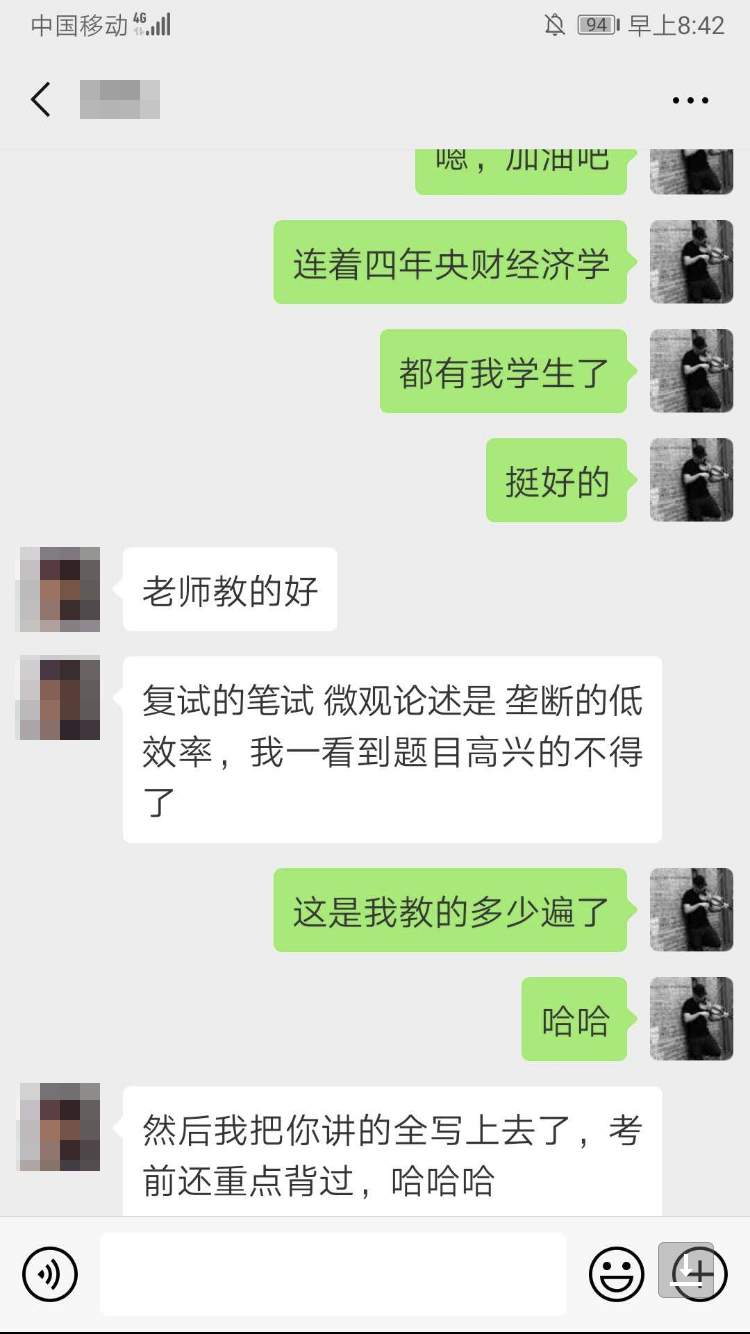Tap the message text input field
The width and height of the screenshot is (750, 1334).
click(333, 1274)
